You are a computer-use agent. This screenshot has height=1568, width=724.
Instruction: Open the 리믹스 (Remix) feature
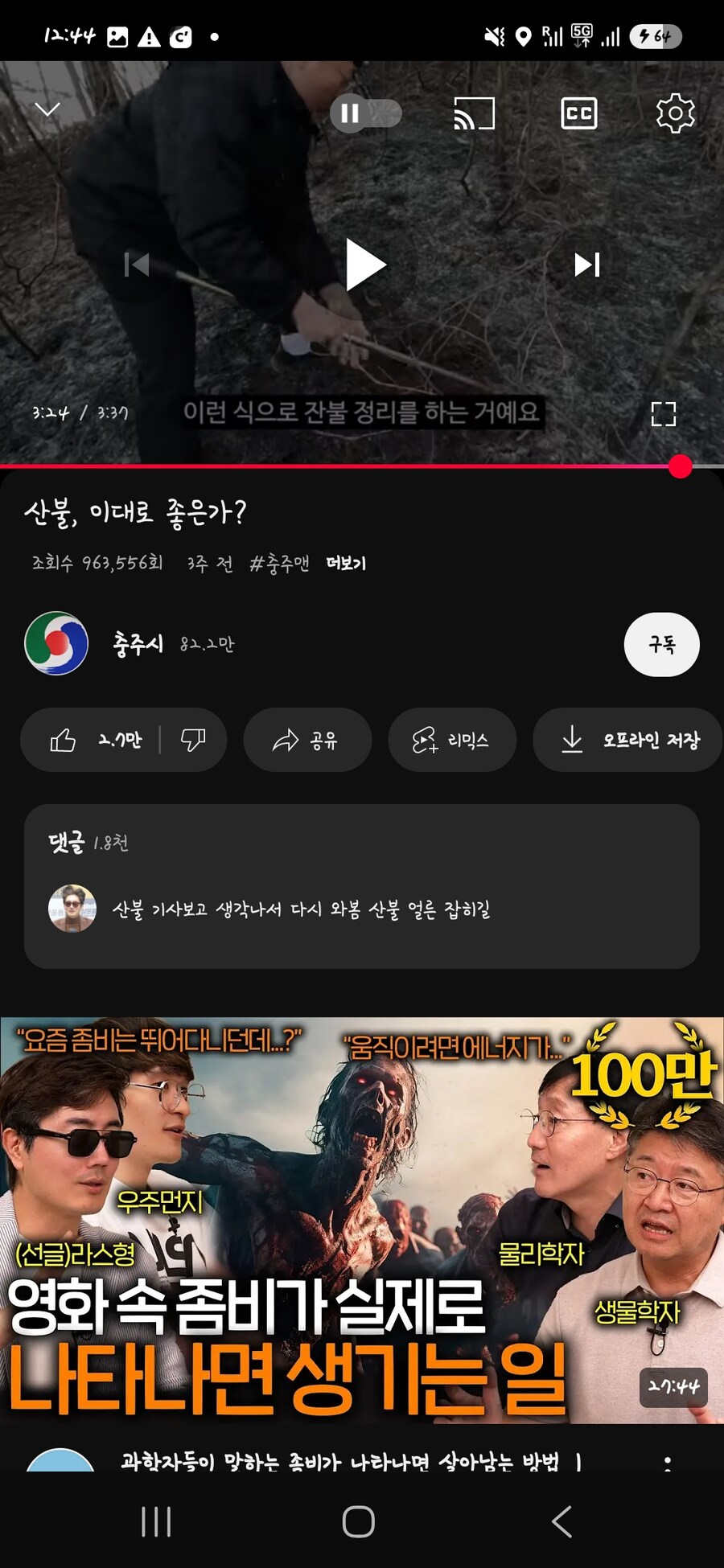(452, 741)
